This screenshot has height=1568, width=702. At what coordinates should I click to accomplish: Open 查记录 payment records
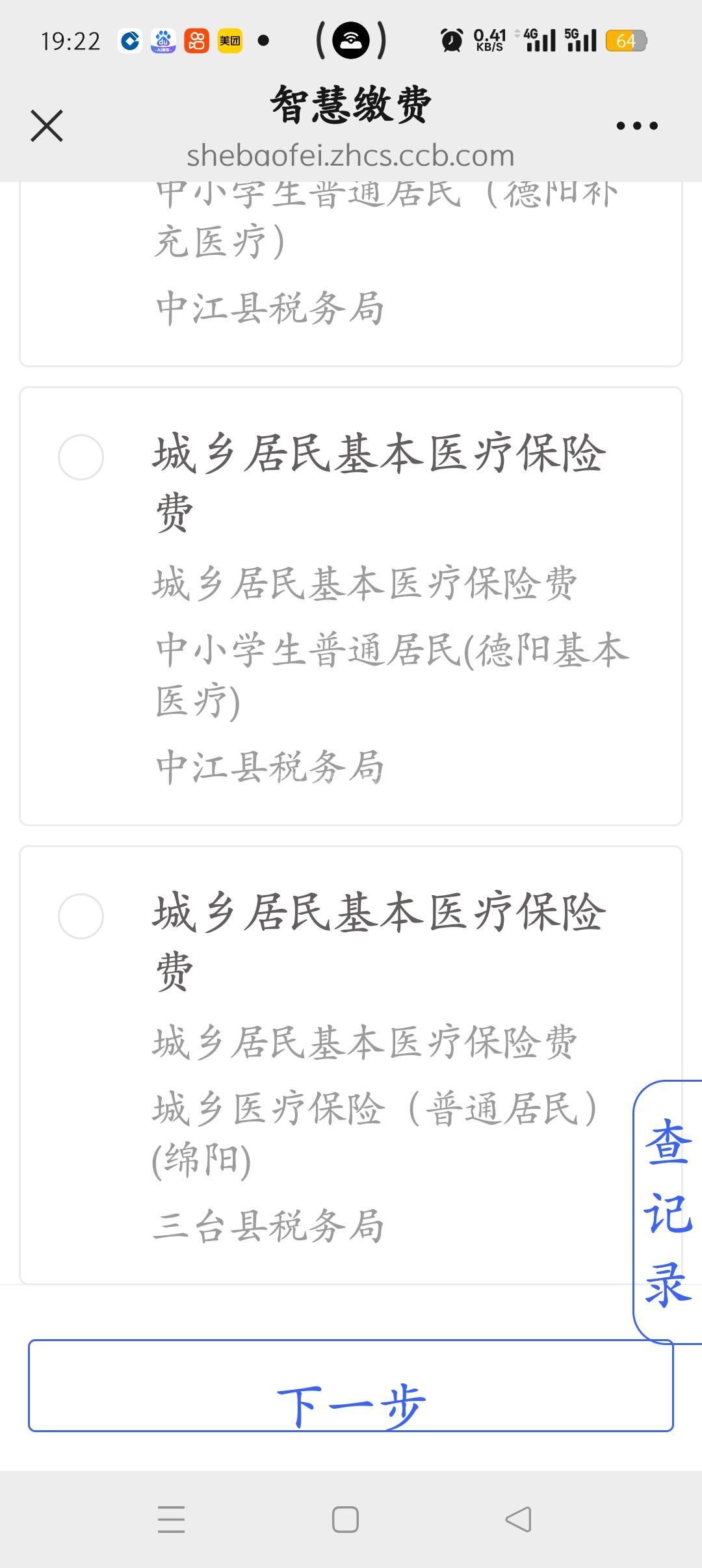668,1212
